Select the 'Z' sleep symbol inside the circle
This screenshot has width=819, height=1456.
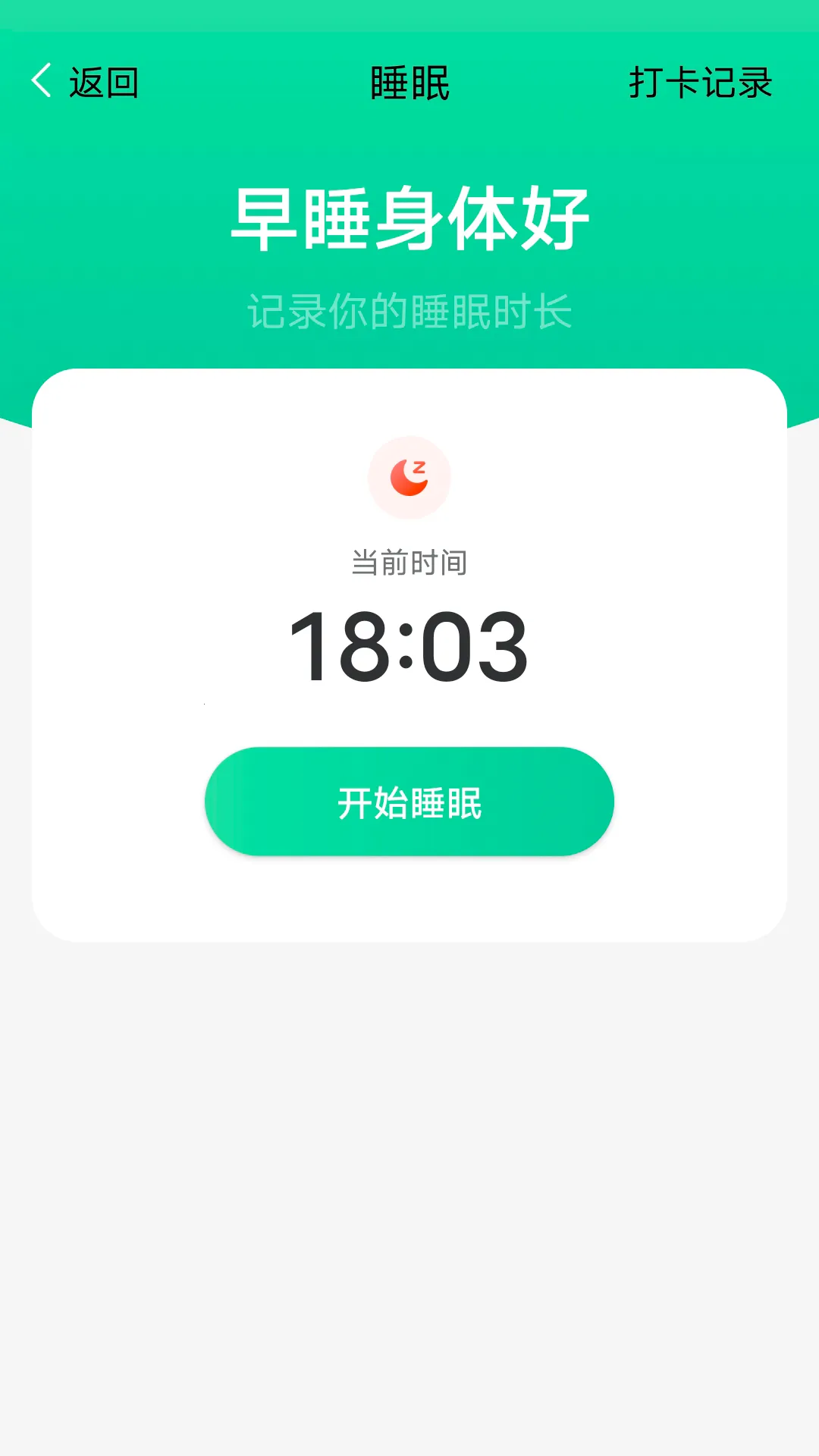[421, 466]
